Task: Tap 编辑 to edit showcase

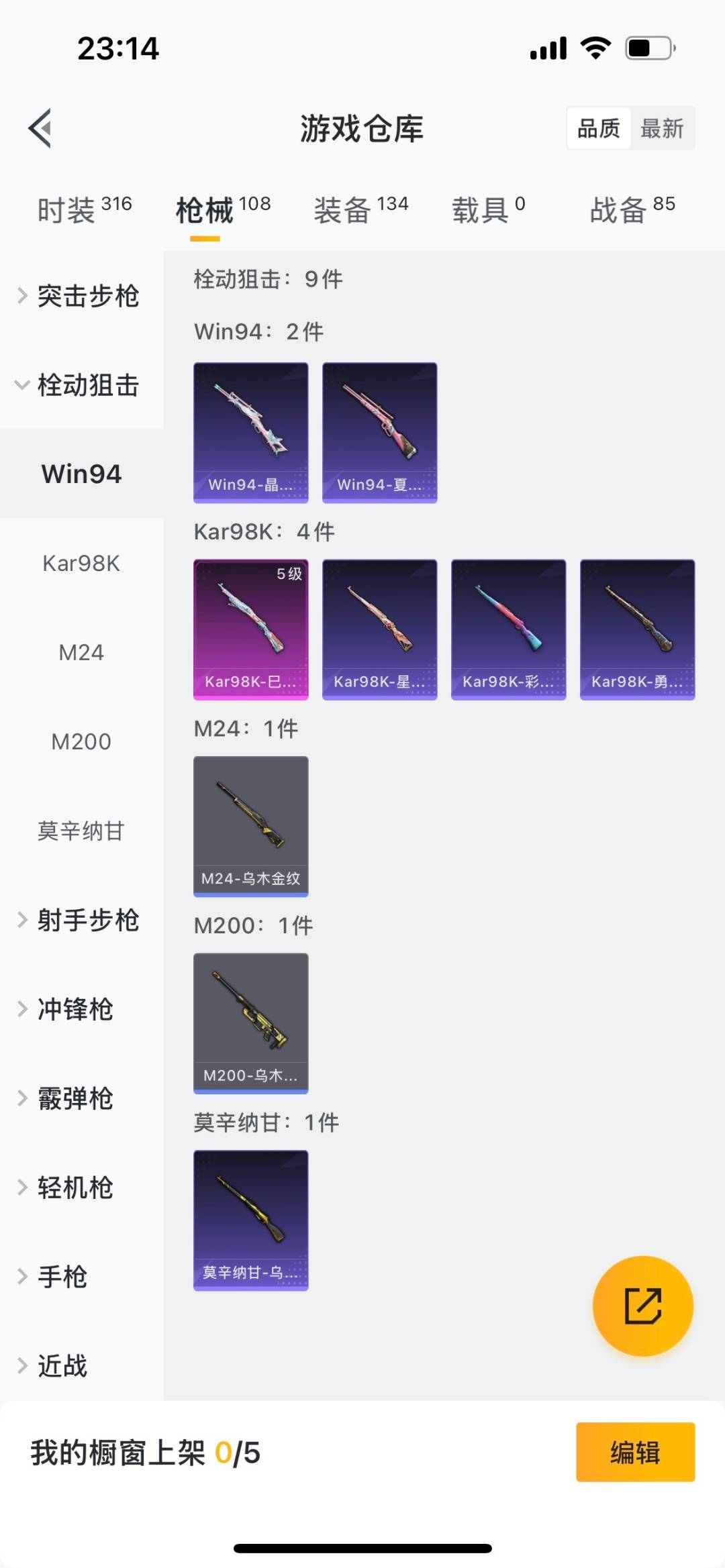Action: (x=635, y=1452)
